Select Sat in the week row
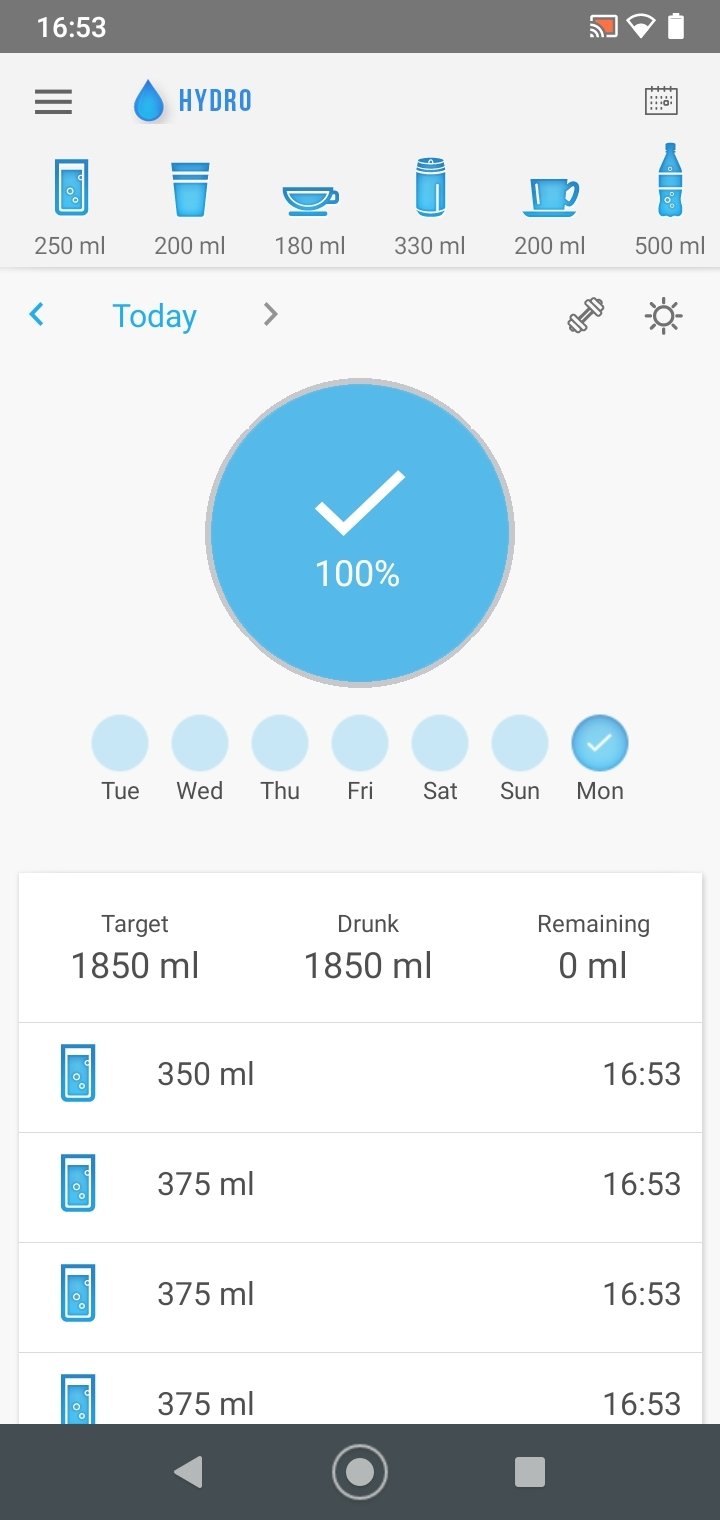This screenshot has height=1520, width=720. click(440, 758)
